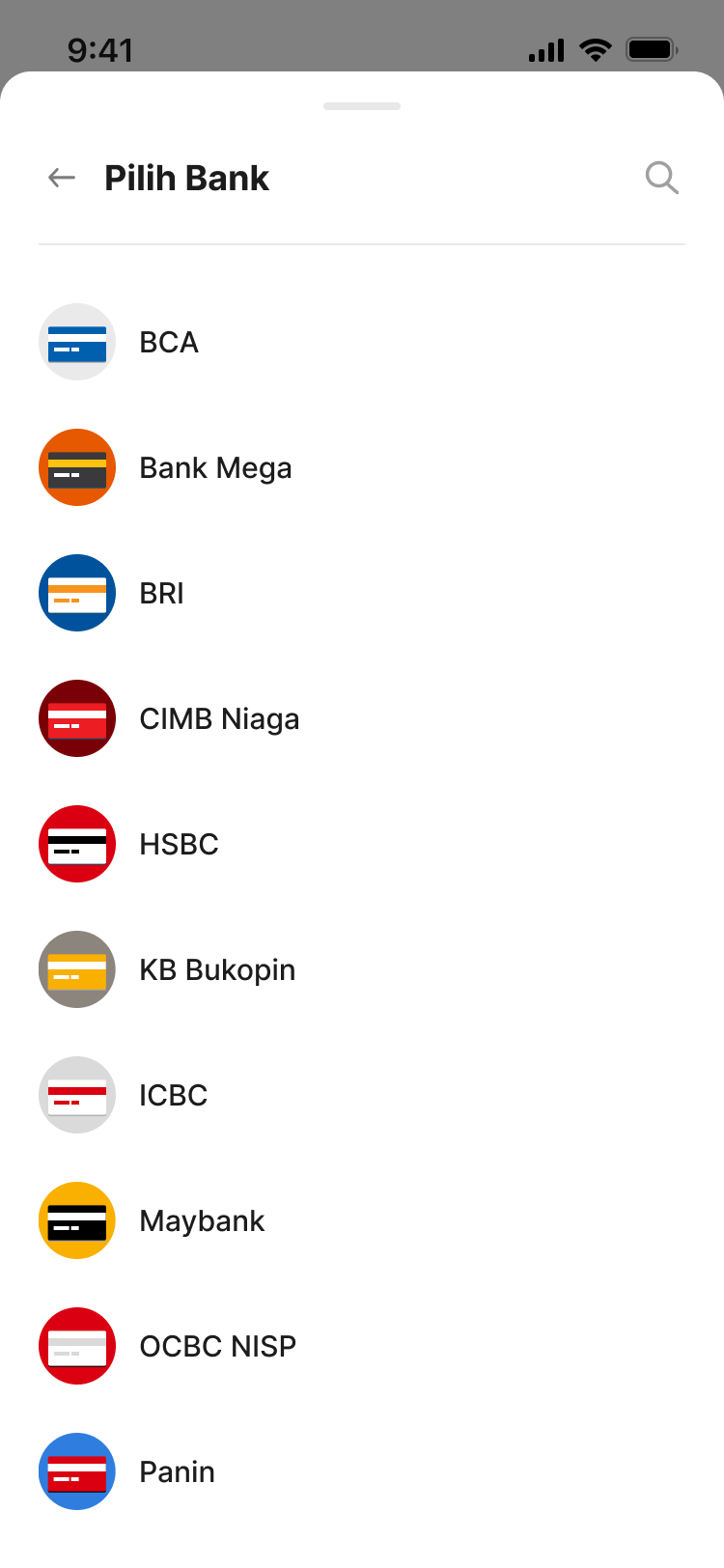Screen dimensions: 724x1568
Task: Select Panin bank
Action: (x=177, y=1471)
